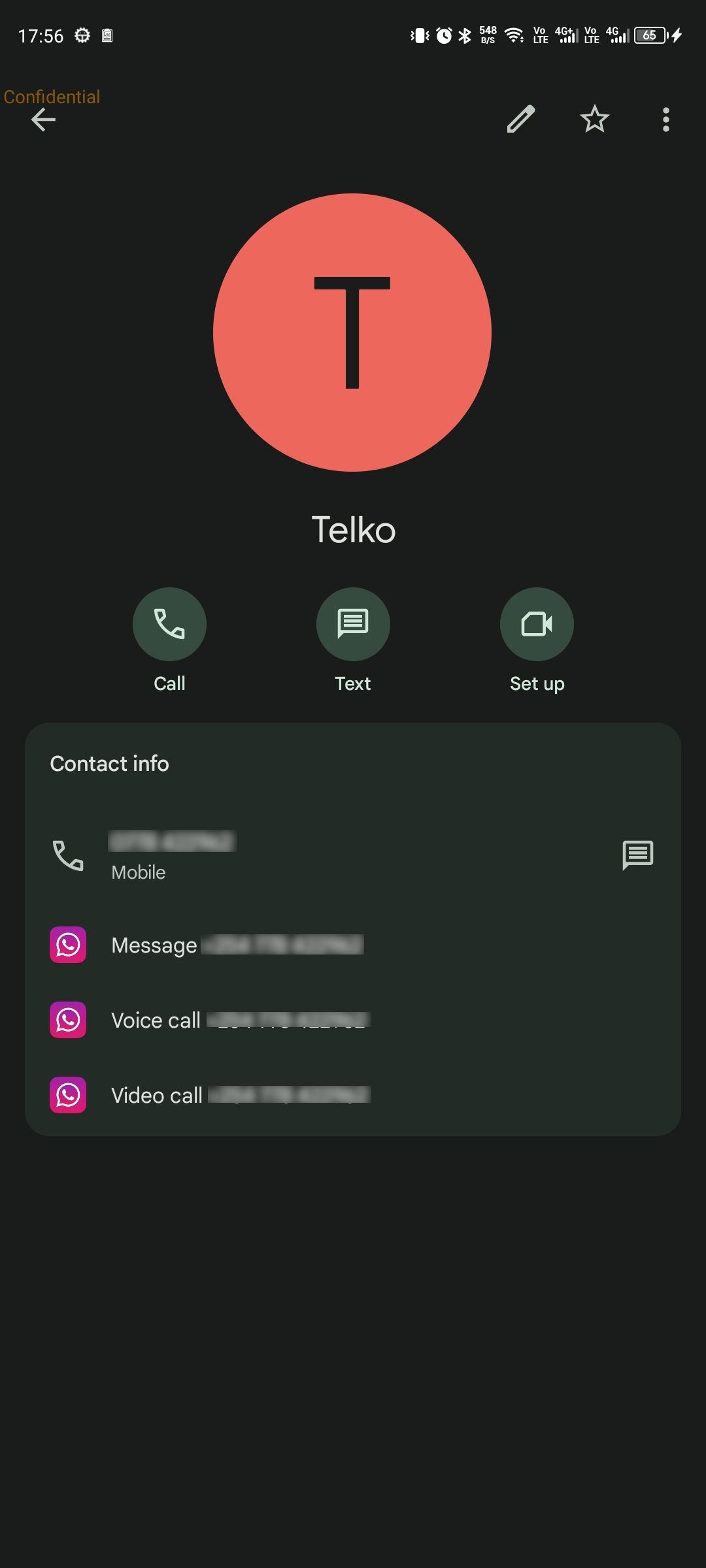706x1568 pixels.
Task: Select the Call icon for Telko
Action: [169, 624]
